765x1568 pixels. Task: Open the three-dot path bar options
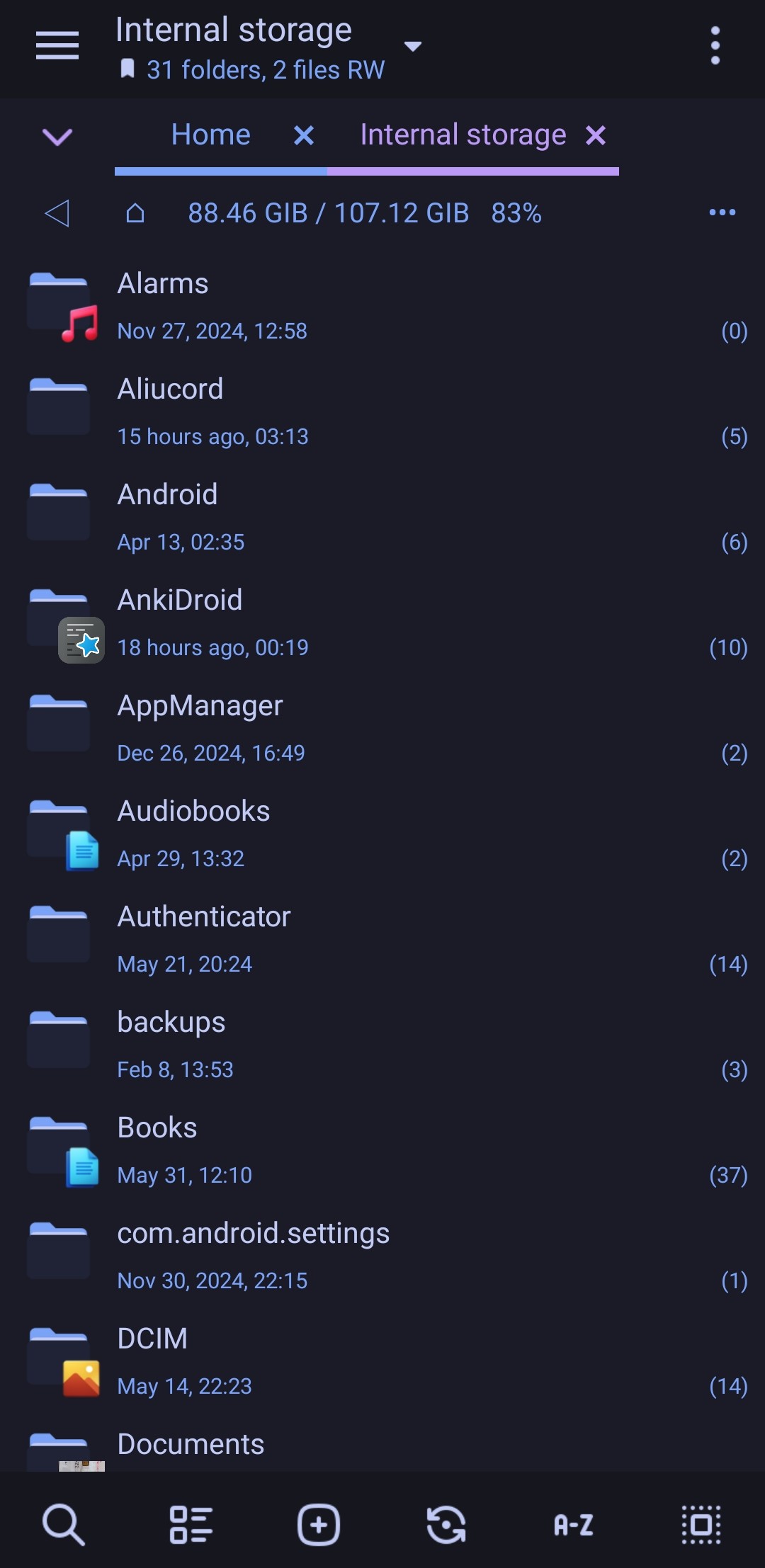pyautogui.click(x=722, y=212)
